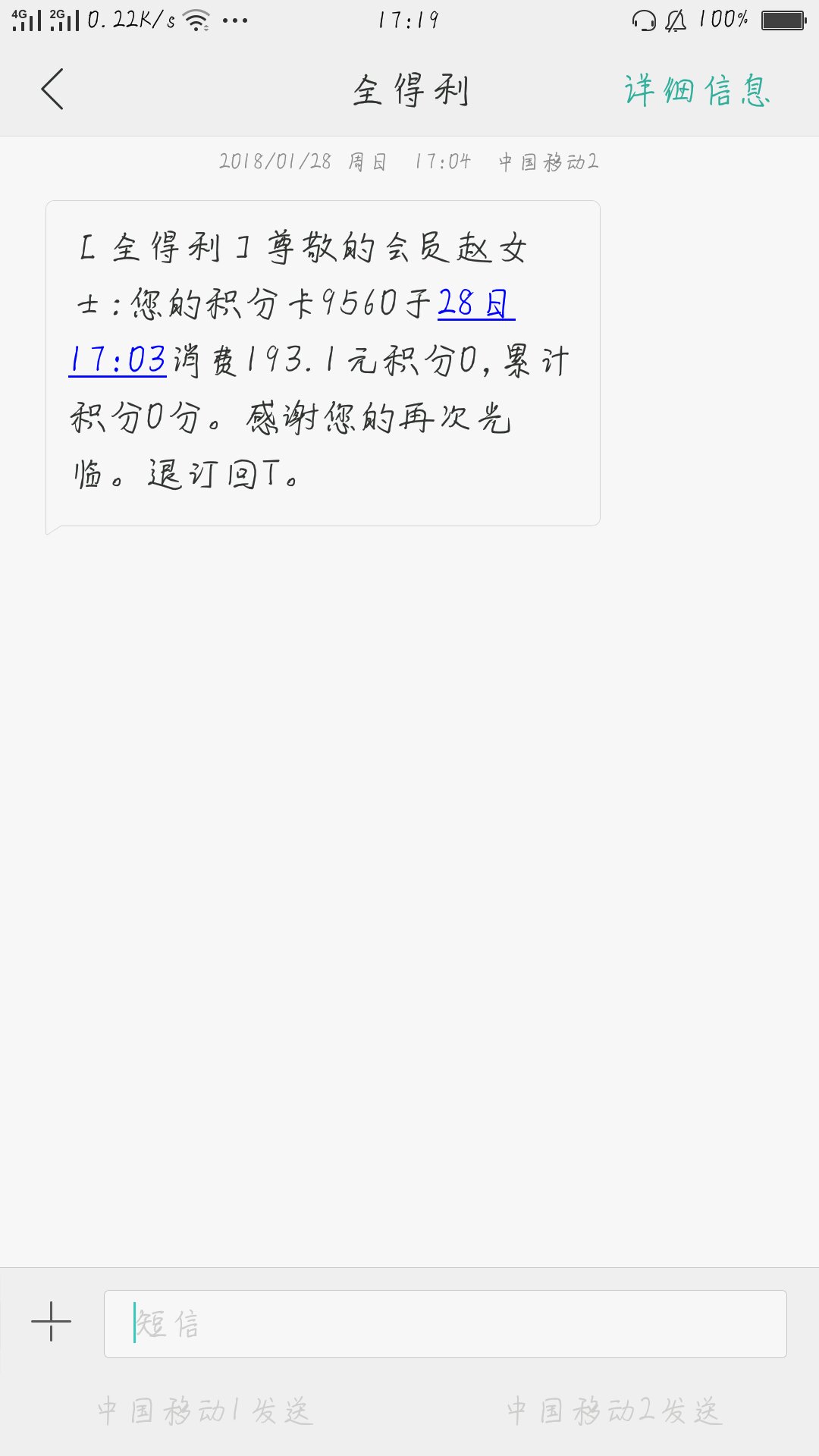Go back from the 全得利 conversation
This screenshot has width=819, height=1456.
[x=52, y=89]
